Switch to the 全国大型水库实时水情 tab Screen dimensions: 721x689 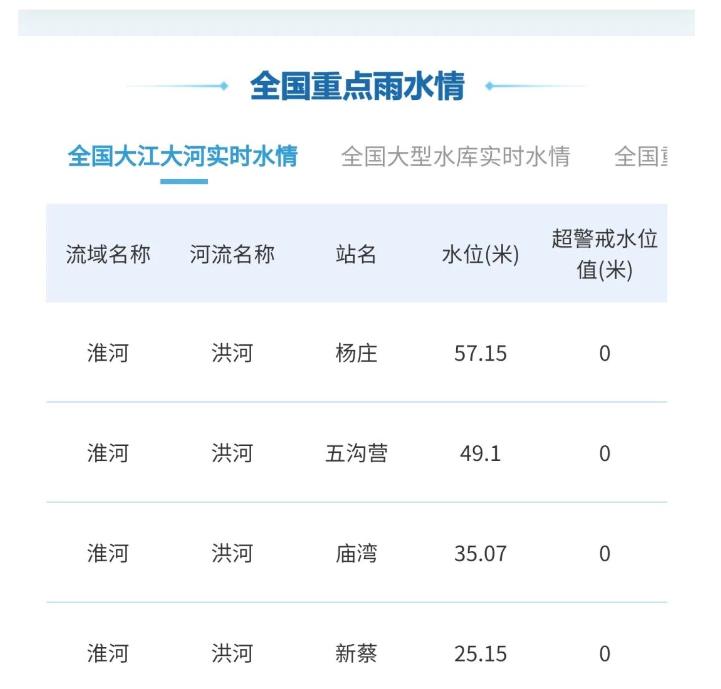click(455, 157)
